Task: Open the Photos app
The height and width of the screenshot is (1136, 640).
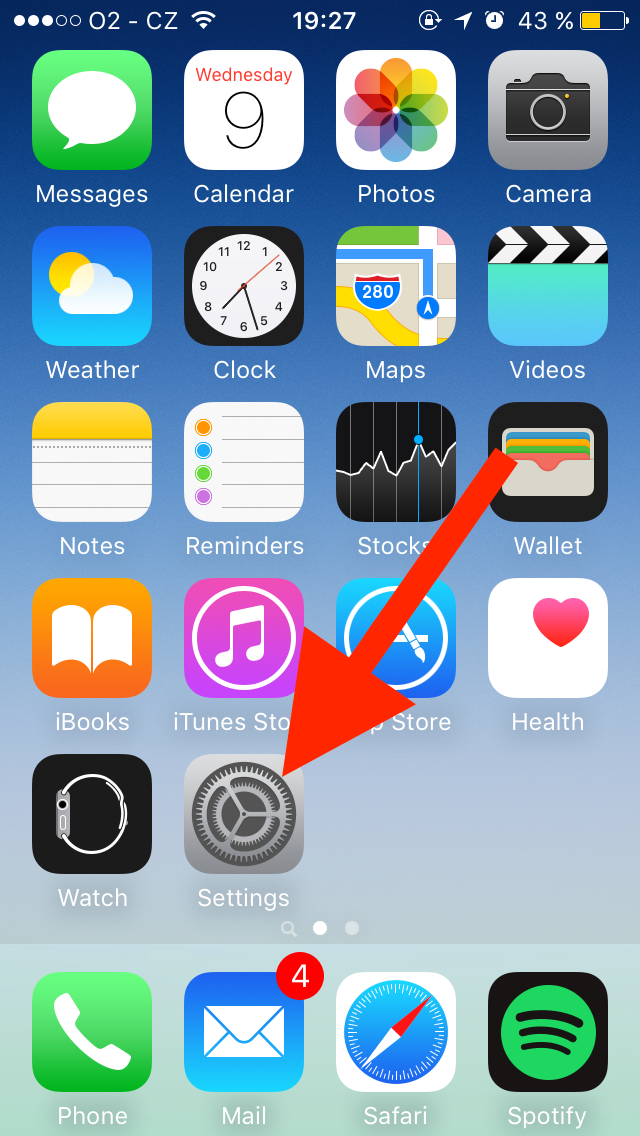Action: 396,110
